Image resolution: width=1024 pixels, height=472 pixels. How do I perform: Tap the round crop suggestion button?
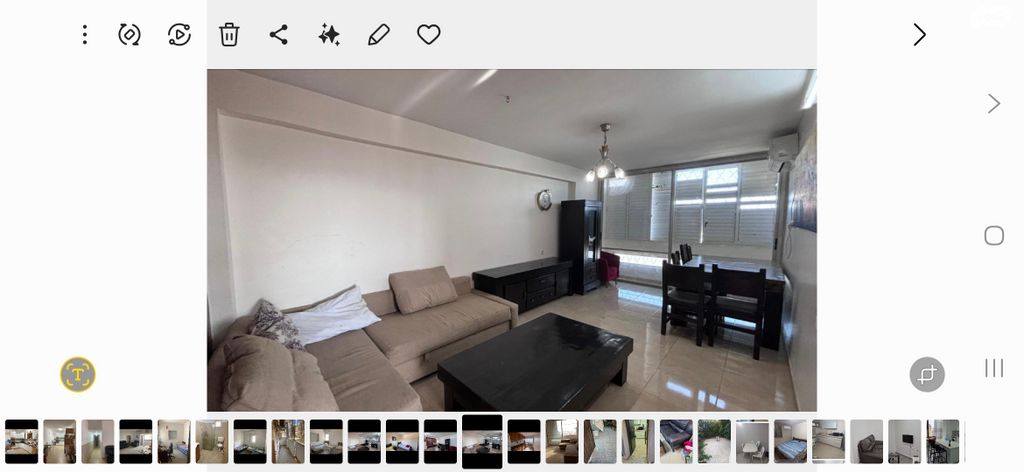click(x=927, y=374)
